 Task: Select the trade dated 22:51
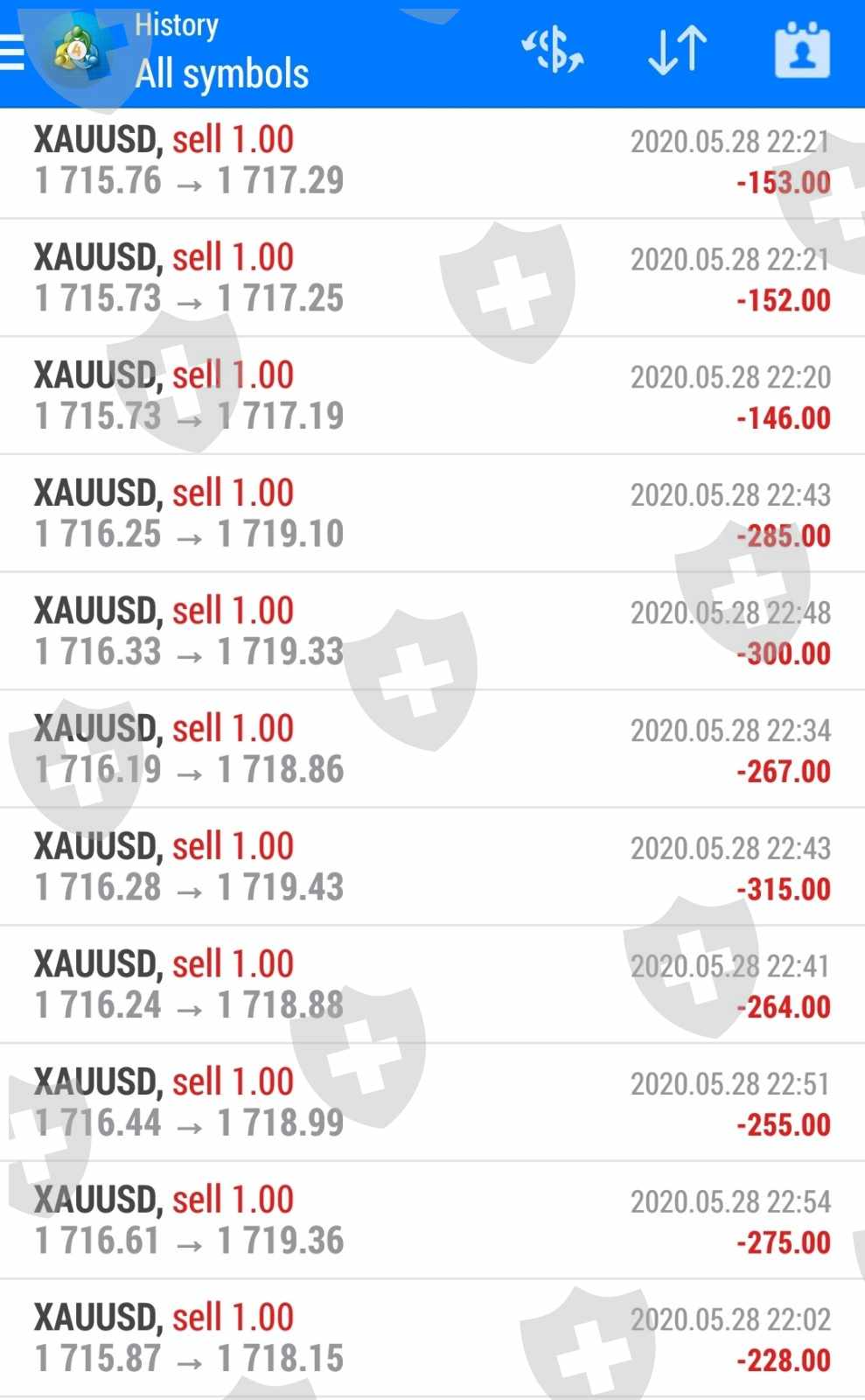coord(432,1102)
